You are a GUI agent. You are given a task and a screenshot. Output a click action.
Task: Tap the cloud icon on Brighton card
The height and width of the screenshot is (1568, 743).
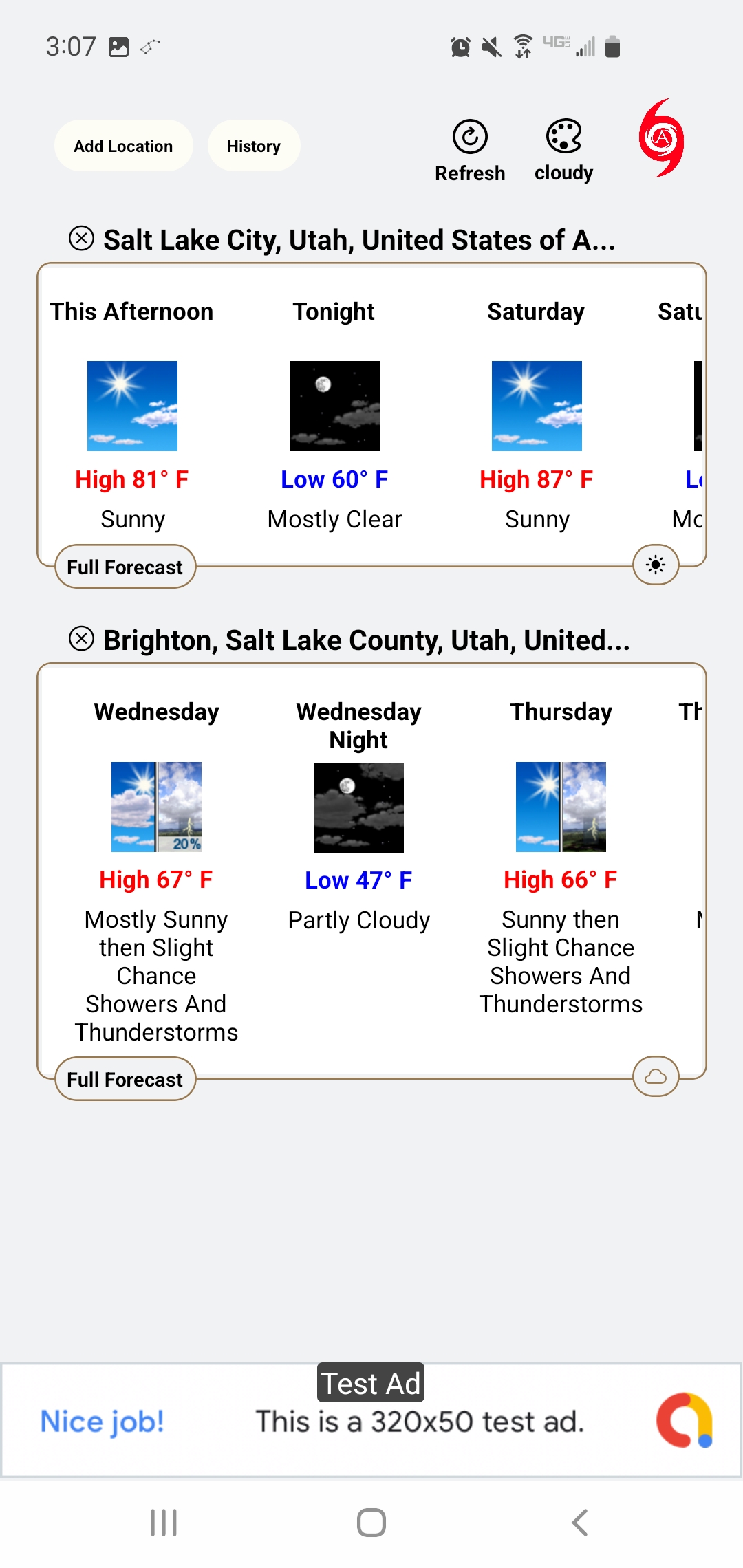[656, 1076]
